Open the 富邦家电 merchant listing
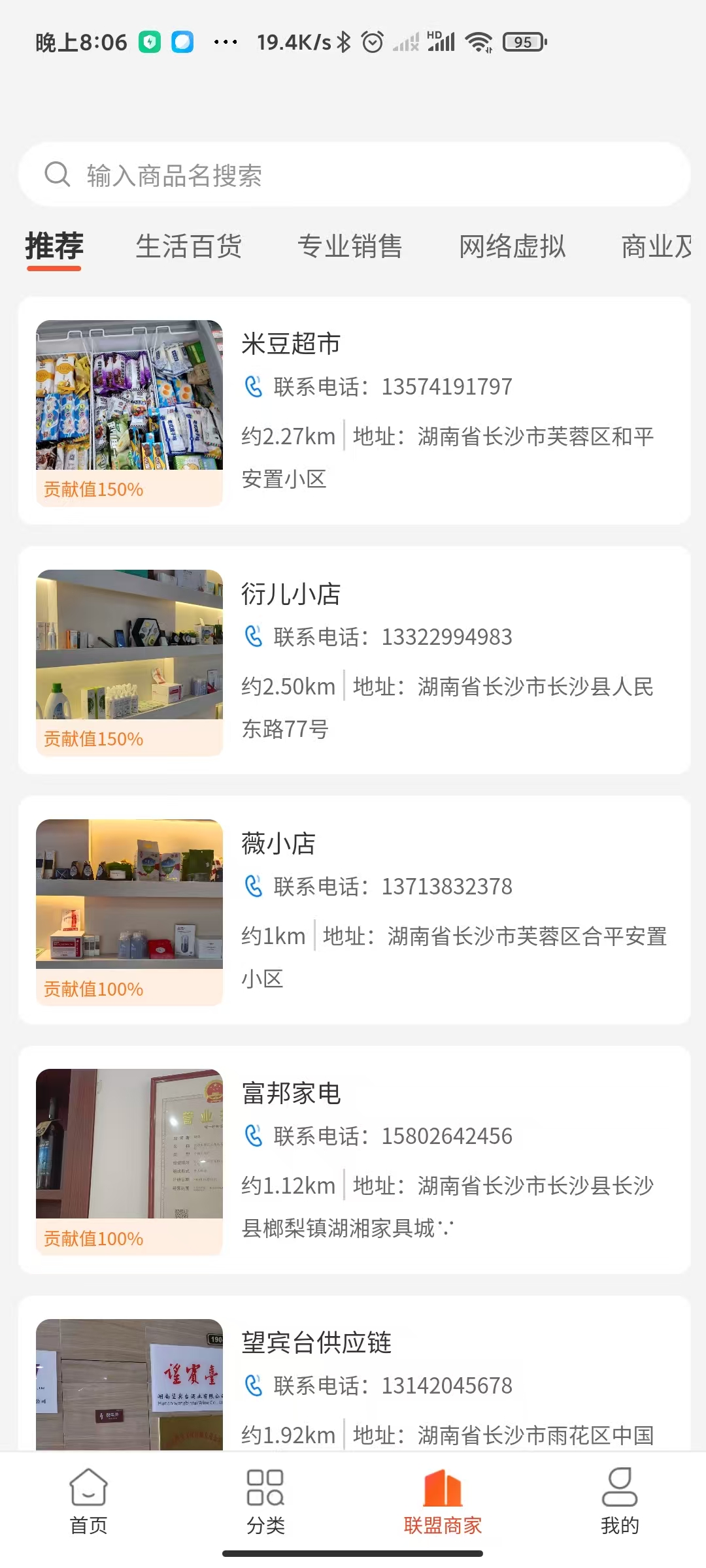 [353, 1160]
